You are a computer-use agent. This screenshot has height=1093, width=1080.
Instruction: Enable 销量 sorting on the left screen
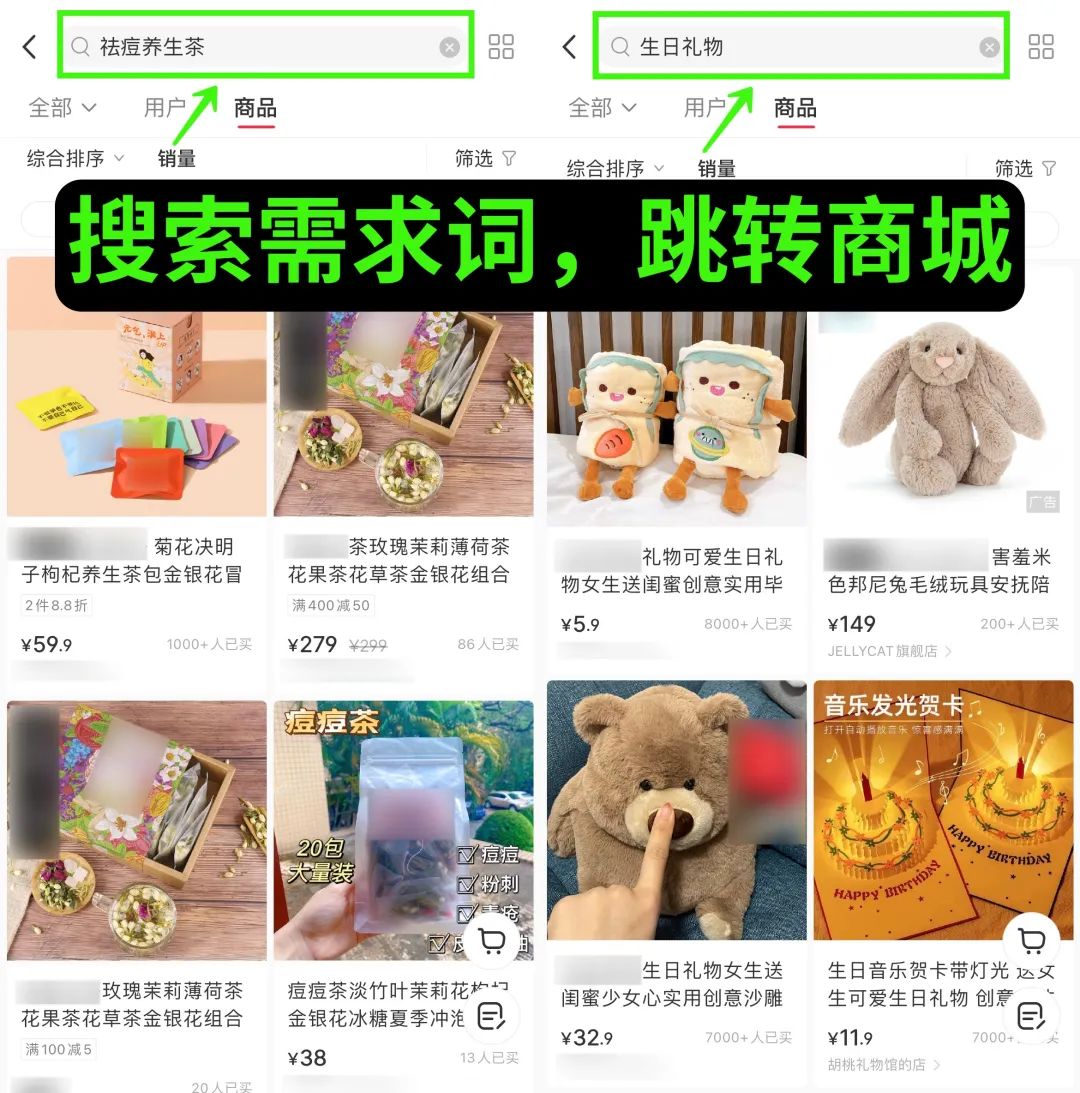[x=178, y=157]
